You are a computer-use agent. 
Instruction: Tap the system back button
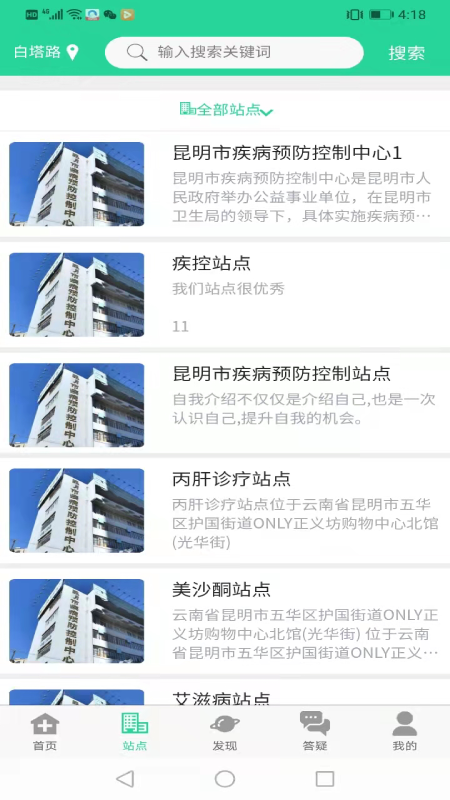pyautogui.click(x=125, y=779)
